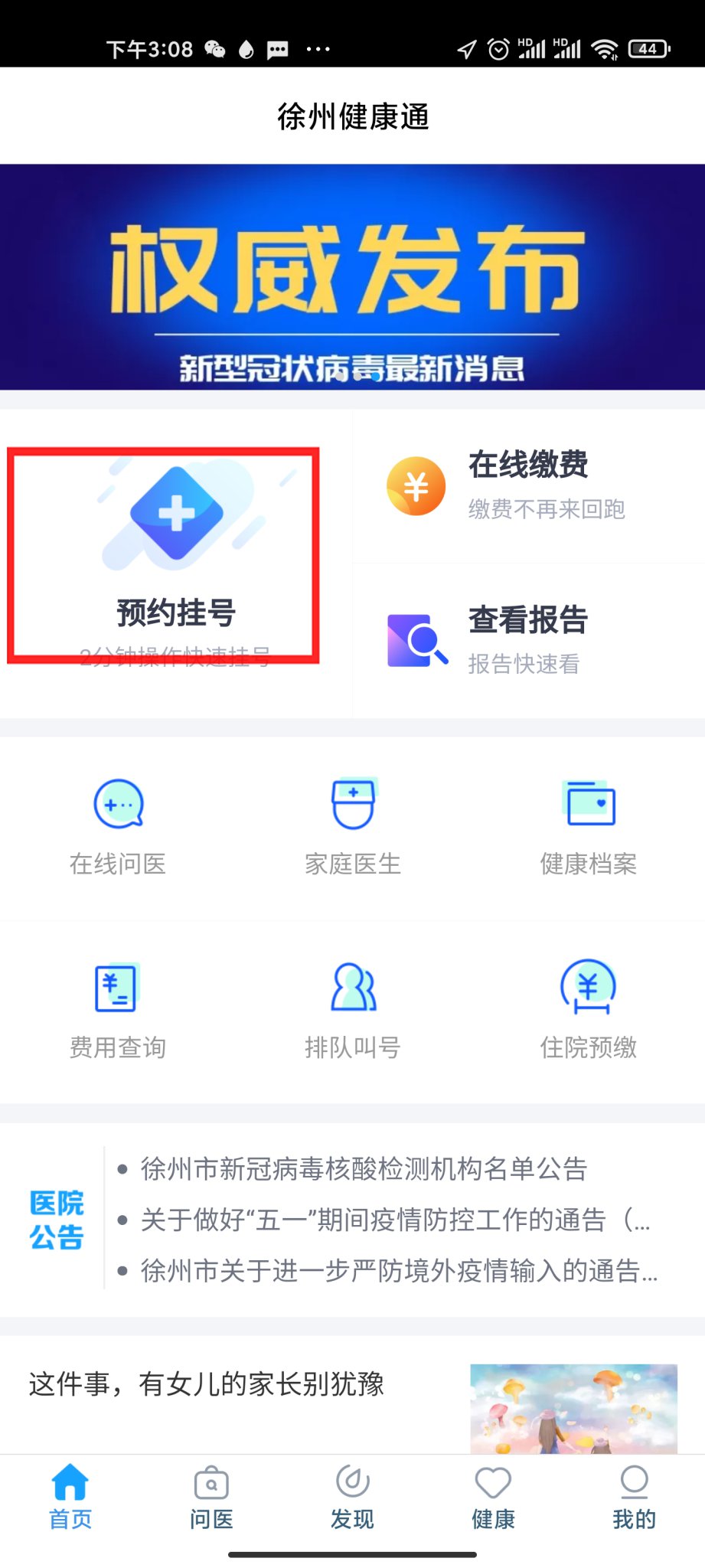Switch to the 问医 tab
705x1568 pixels.
click(211, 1498)
